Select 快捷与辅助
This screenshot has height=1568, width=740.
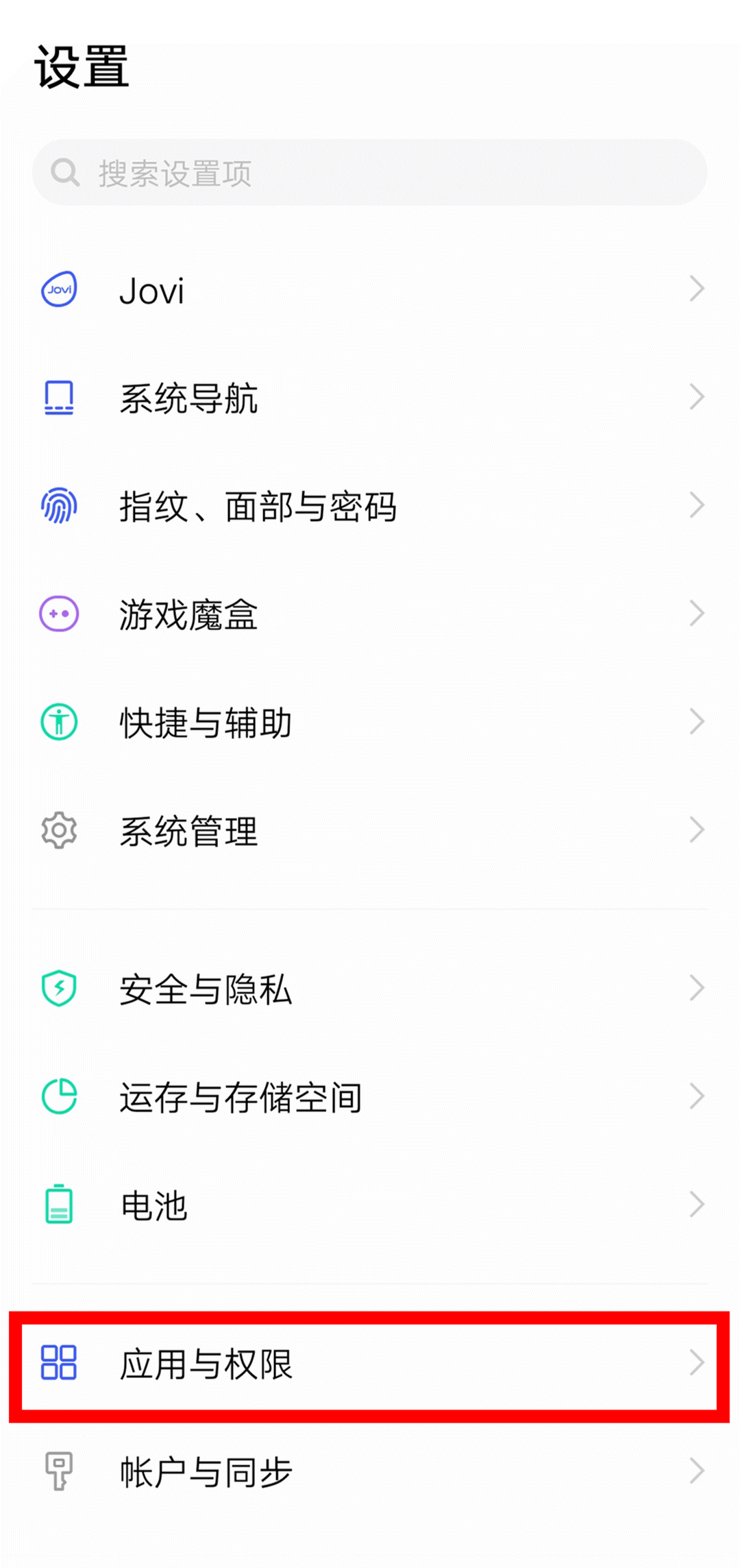pyautogui.click(x=370, y=722)
